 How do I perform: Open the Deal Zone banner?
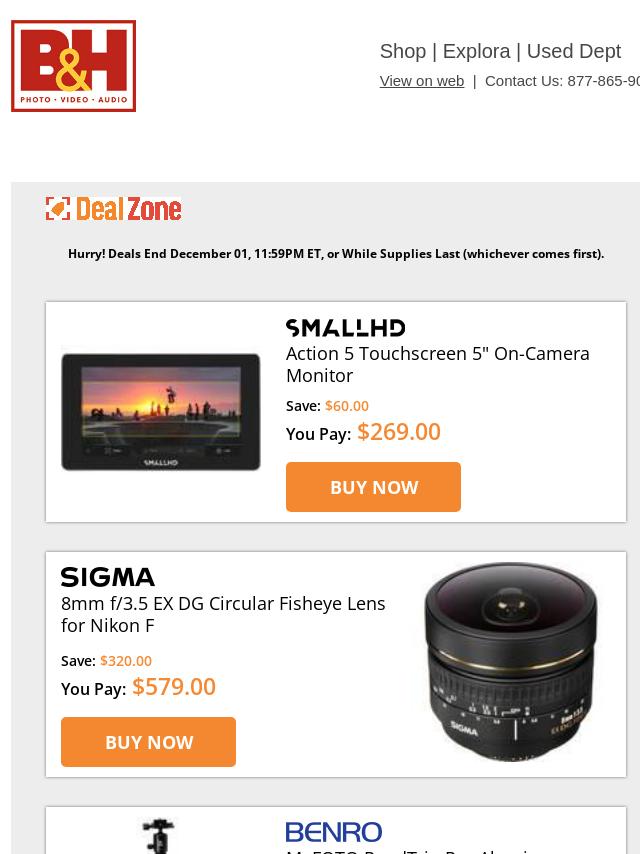[114, 209]
